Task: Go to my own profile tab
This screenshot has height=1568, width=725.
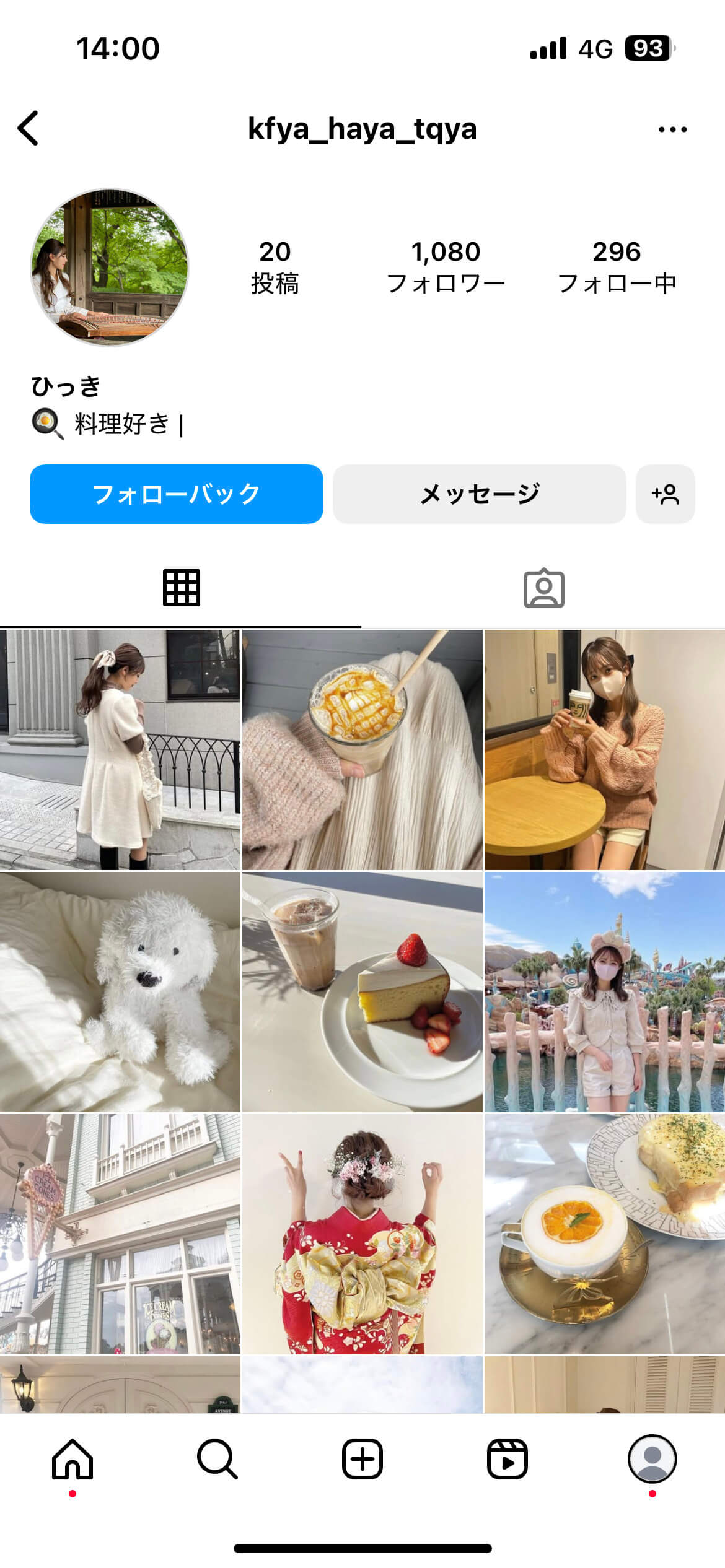Action: [x=652, y=1459]
